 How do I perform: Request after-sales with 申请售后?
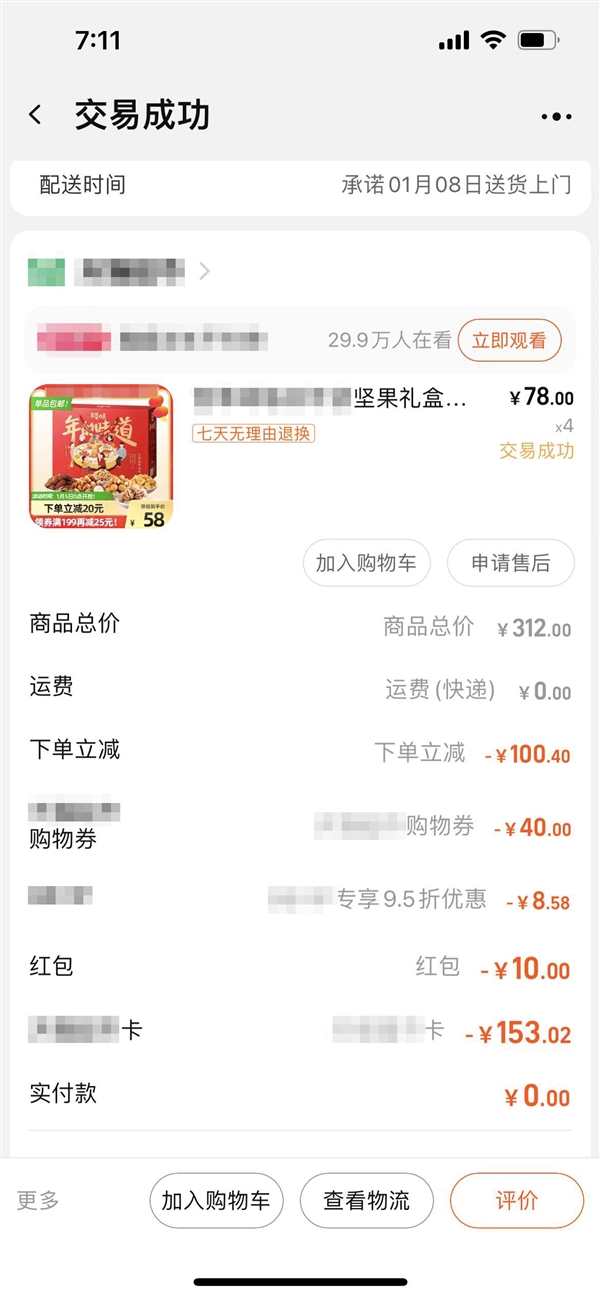pyautogui.click(x=510, y=563)
